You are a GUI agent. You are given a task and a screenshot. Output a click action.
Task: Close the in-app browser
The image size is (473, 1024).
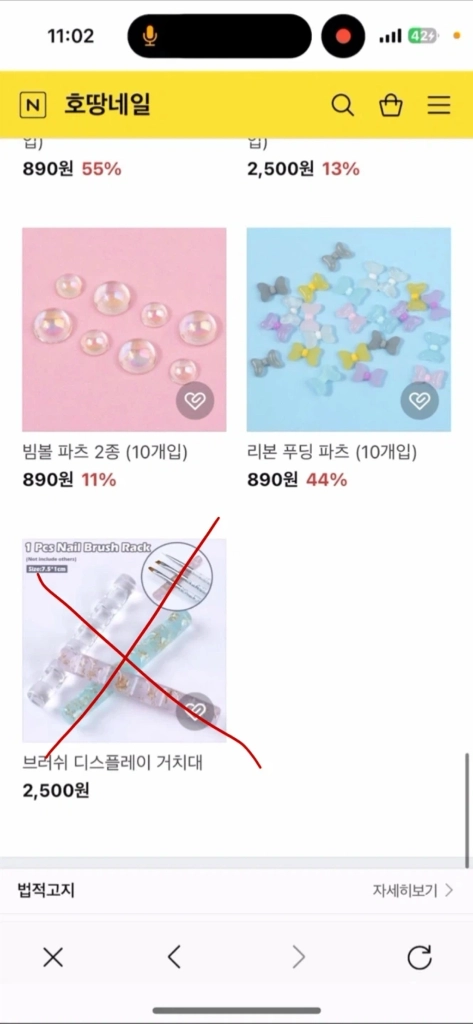click(53, 957)
